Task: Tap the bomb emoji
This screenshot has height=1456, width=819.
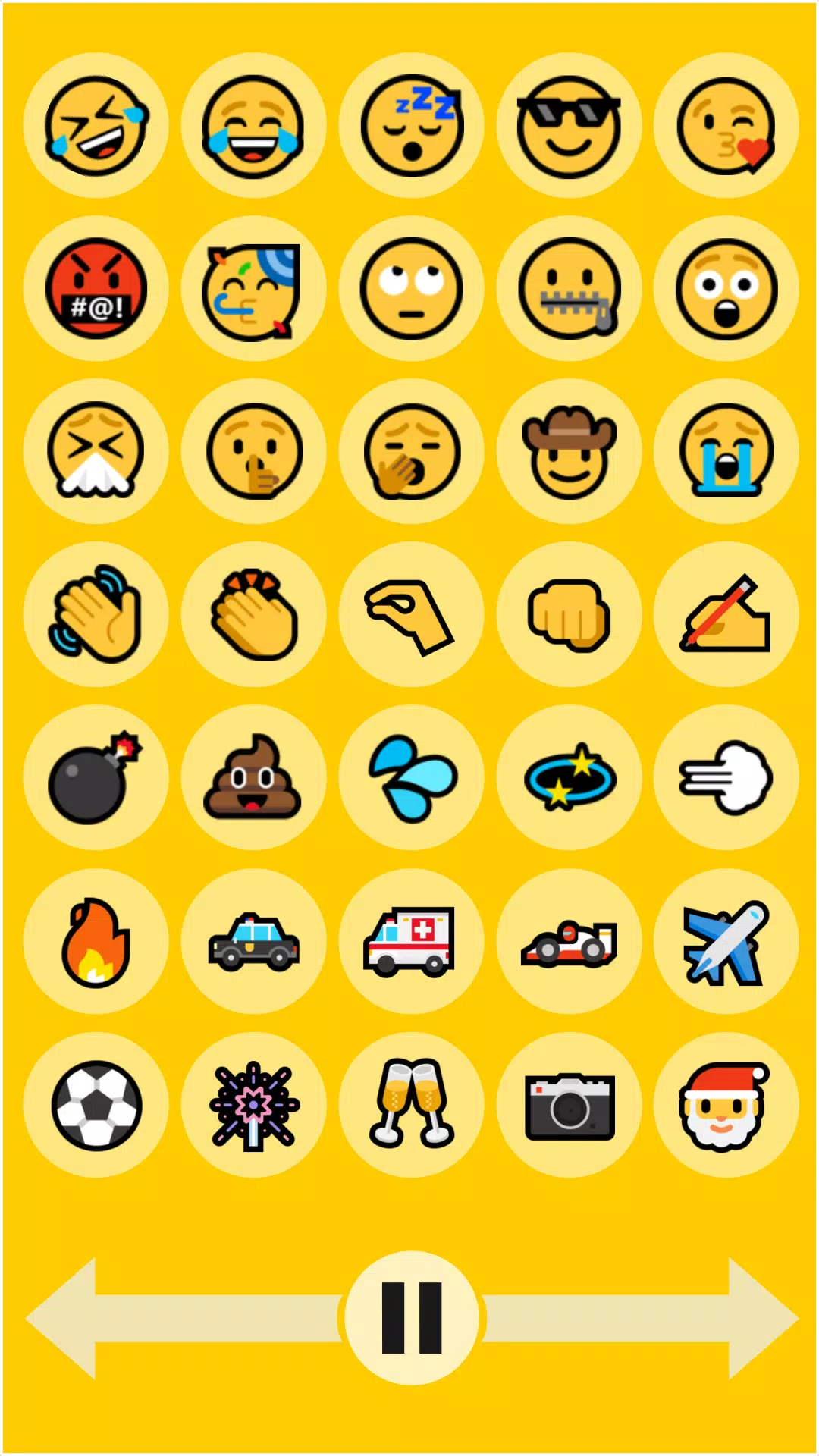Action: point(96,778)
